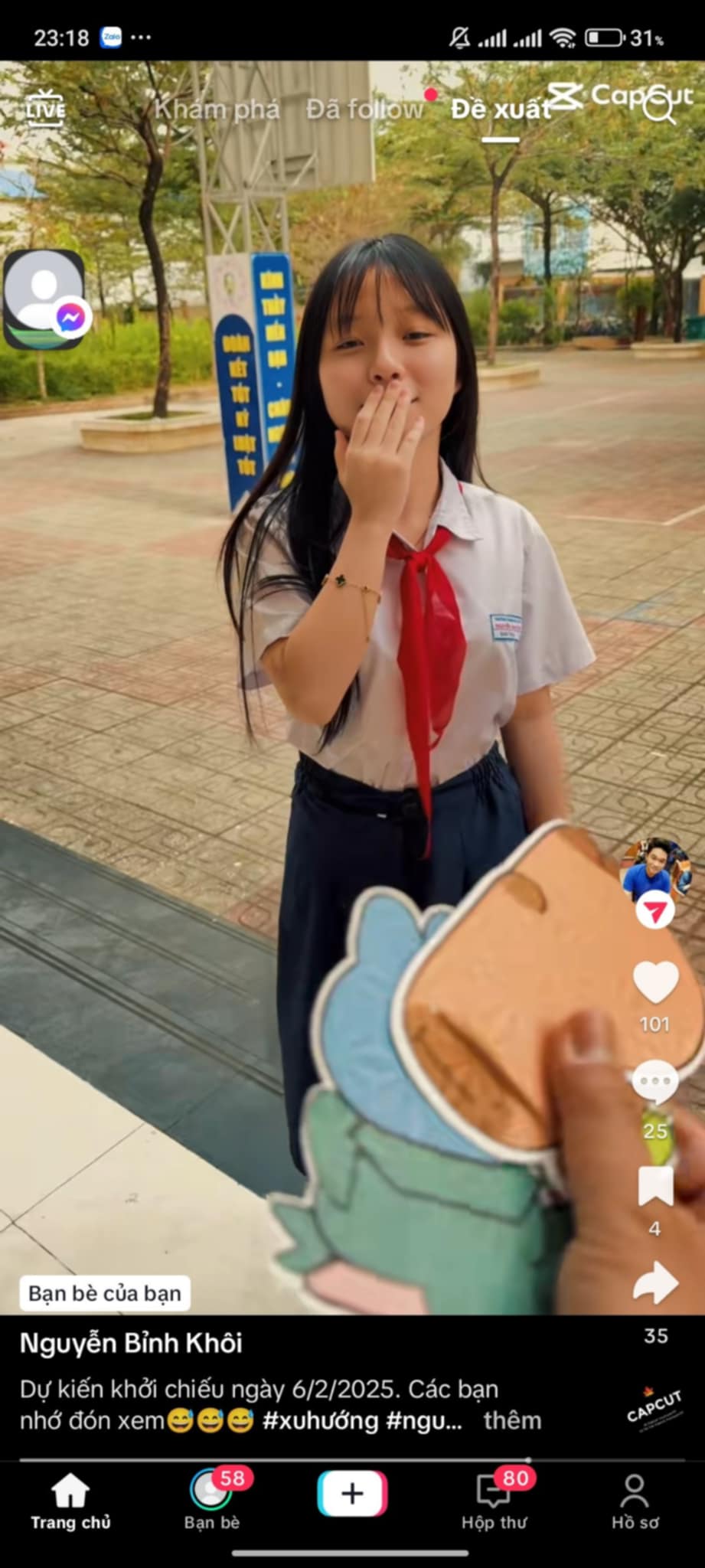
Task: Select the Đề xuất tab
Action: (x=500, y=109)
